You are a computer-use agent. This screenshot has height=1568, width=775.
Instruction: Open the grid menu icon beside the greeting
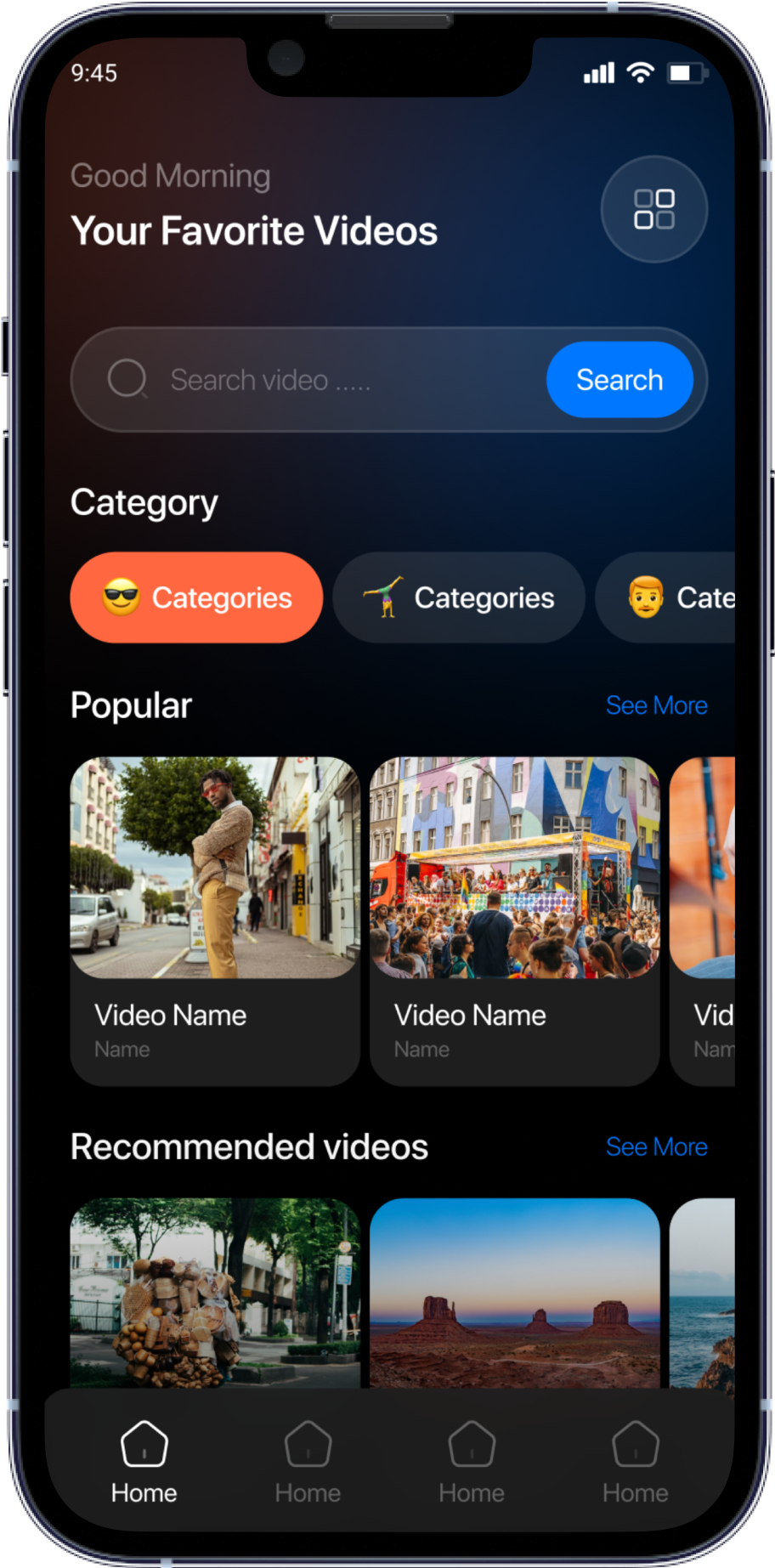pyautogui.click(x=653, y=209)
